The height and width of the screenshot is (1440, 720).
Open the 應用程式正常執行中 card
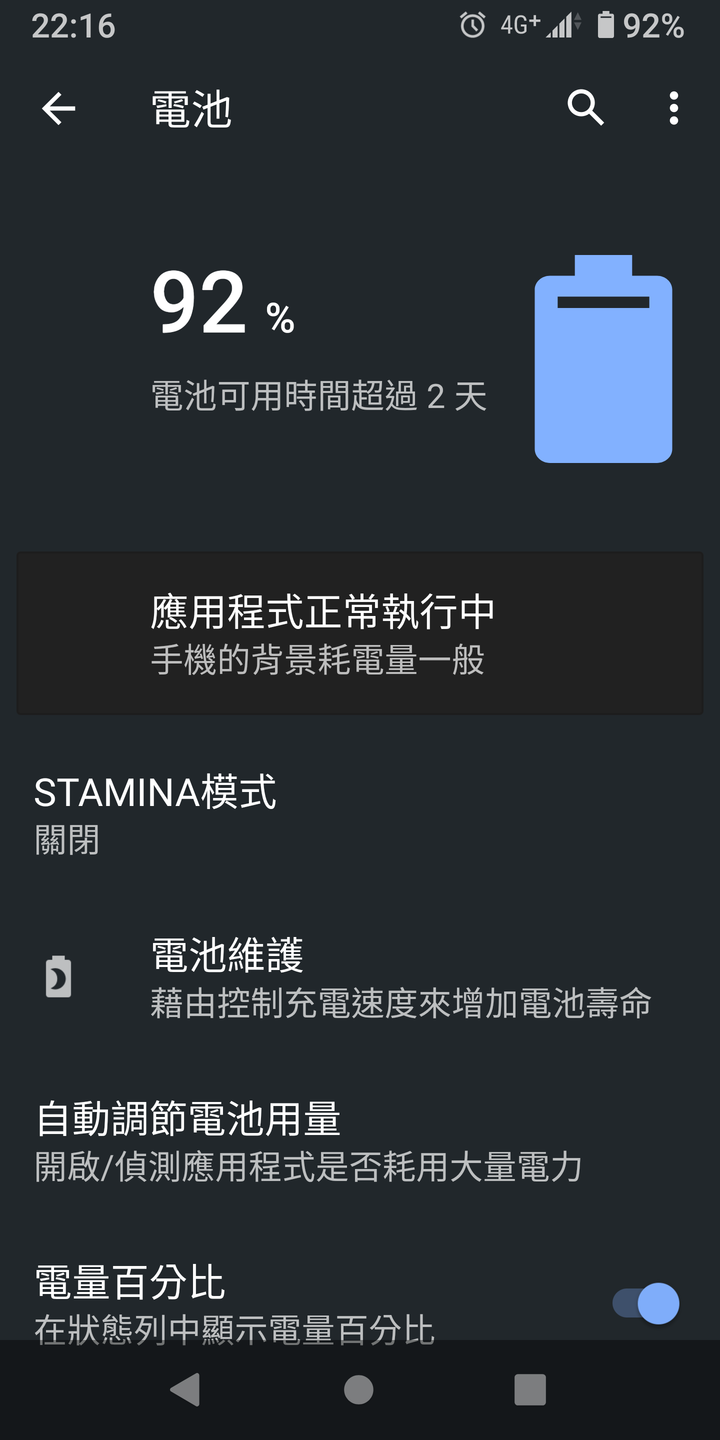click(x=360, y=633)
